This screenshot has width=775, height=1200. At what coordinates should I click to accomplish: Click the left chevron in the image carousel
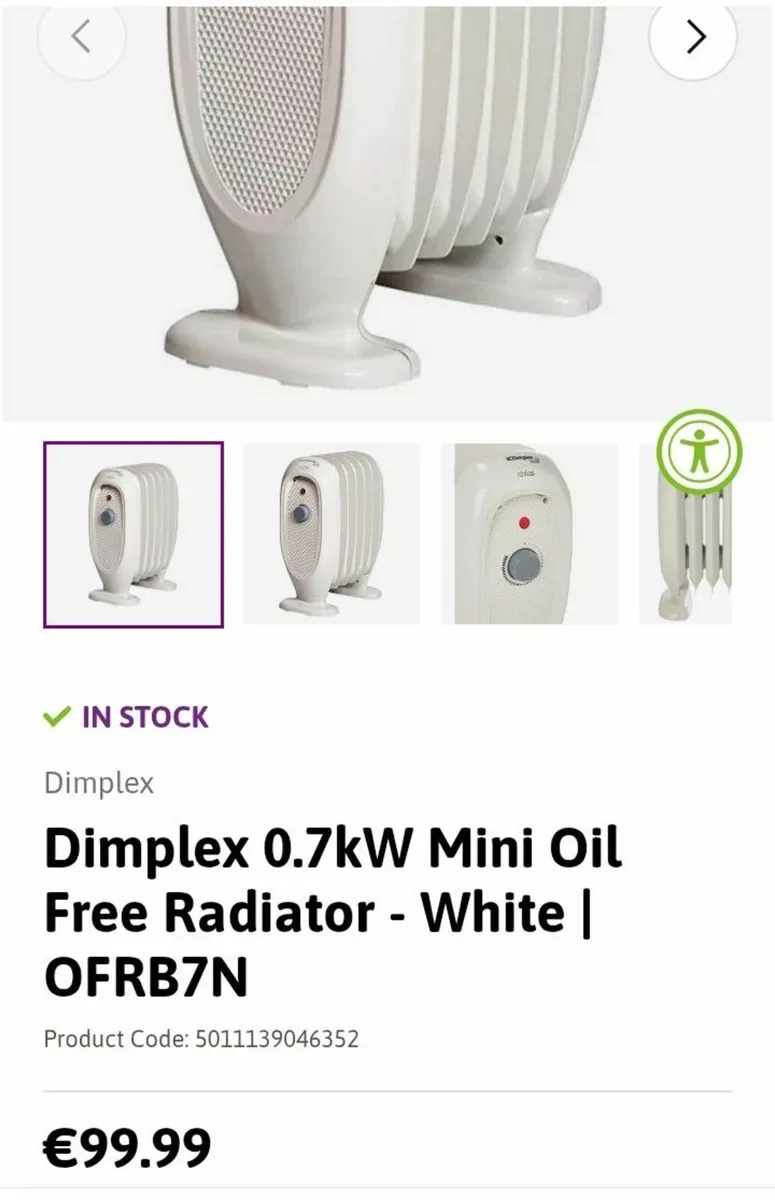pos(83,38)
